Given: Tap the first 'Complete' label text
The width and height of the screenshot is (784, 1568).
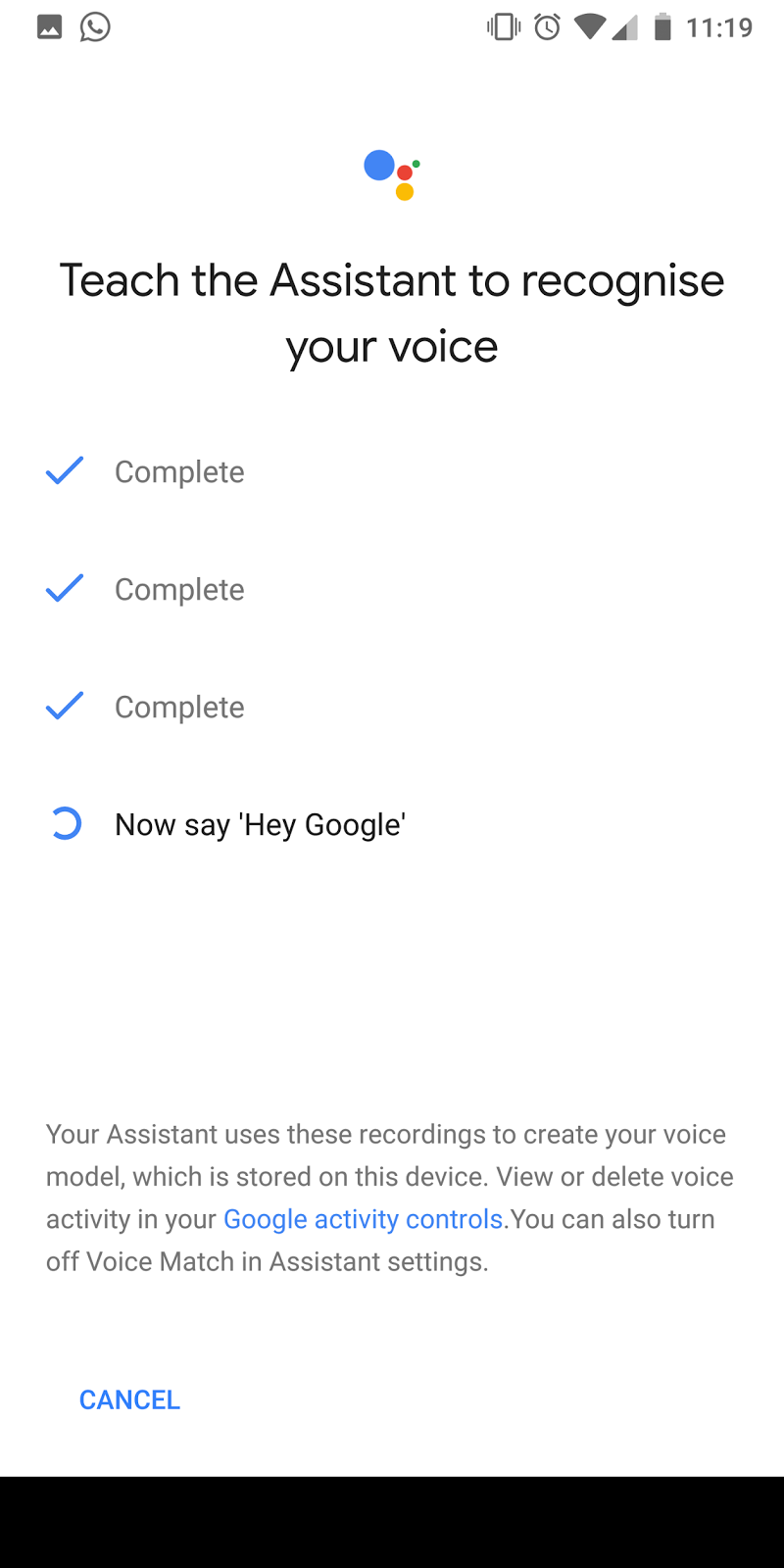Looking at the screenshot, I should [x=179, y=471].
